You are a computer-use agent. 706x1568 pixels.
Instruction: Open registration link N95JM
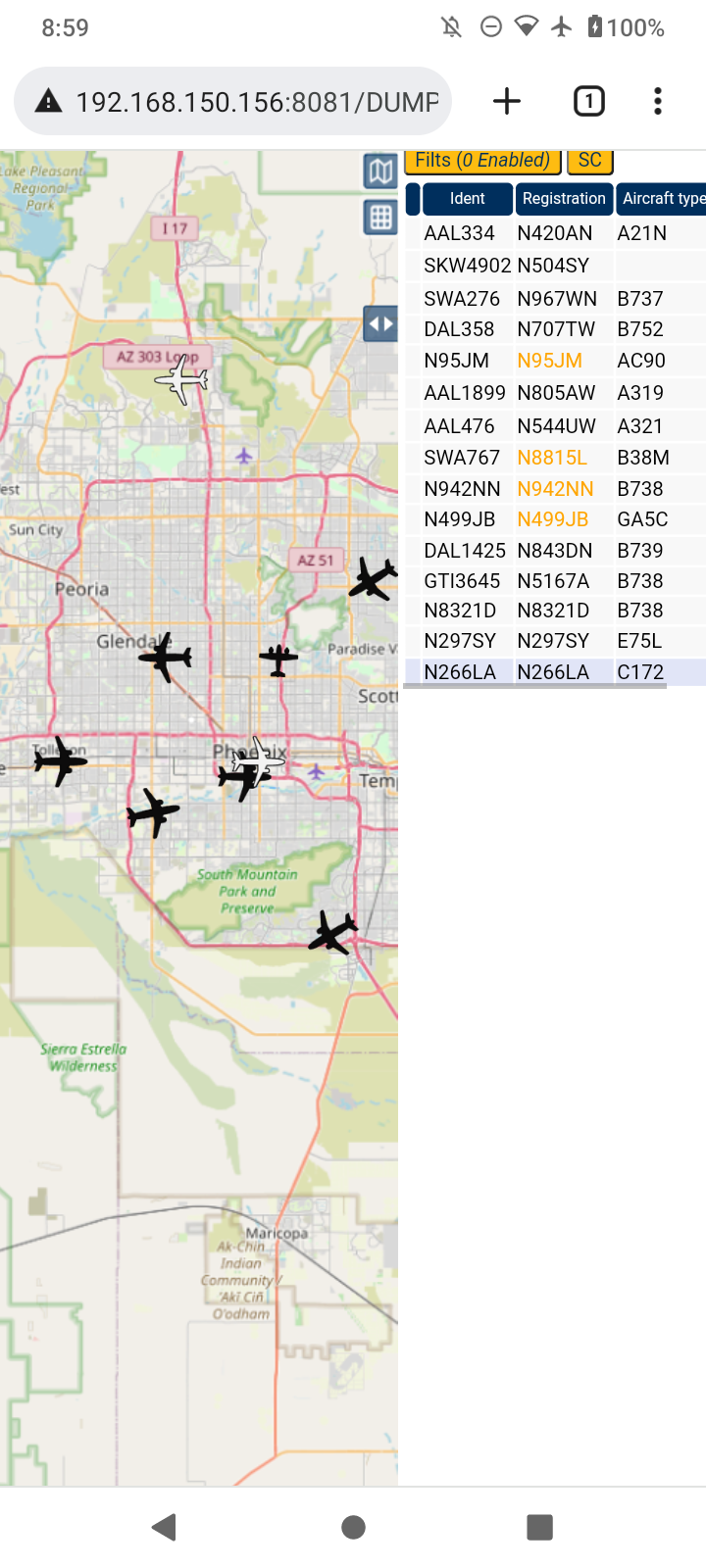pyautogui.click(x=549, y=361)
